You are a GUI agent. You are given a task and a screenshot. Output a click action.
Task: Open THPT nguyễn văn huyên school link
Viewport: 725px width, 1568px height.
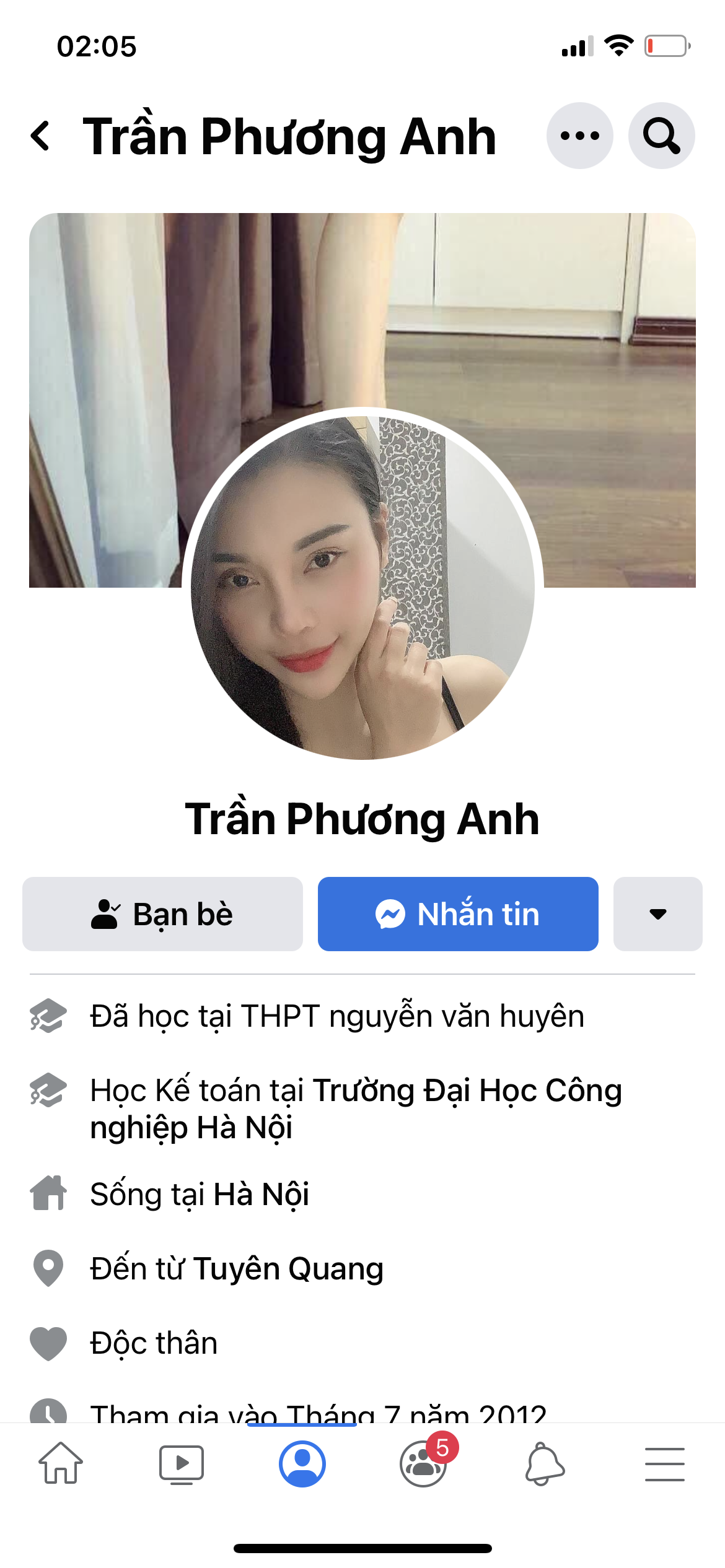click(413, 1016)
